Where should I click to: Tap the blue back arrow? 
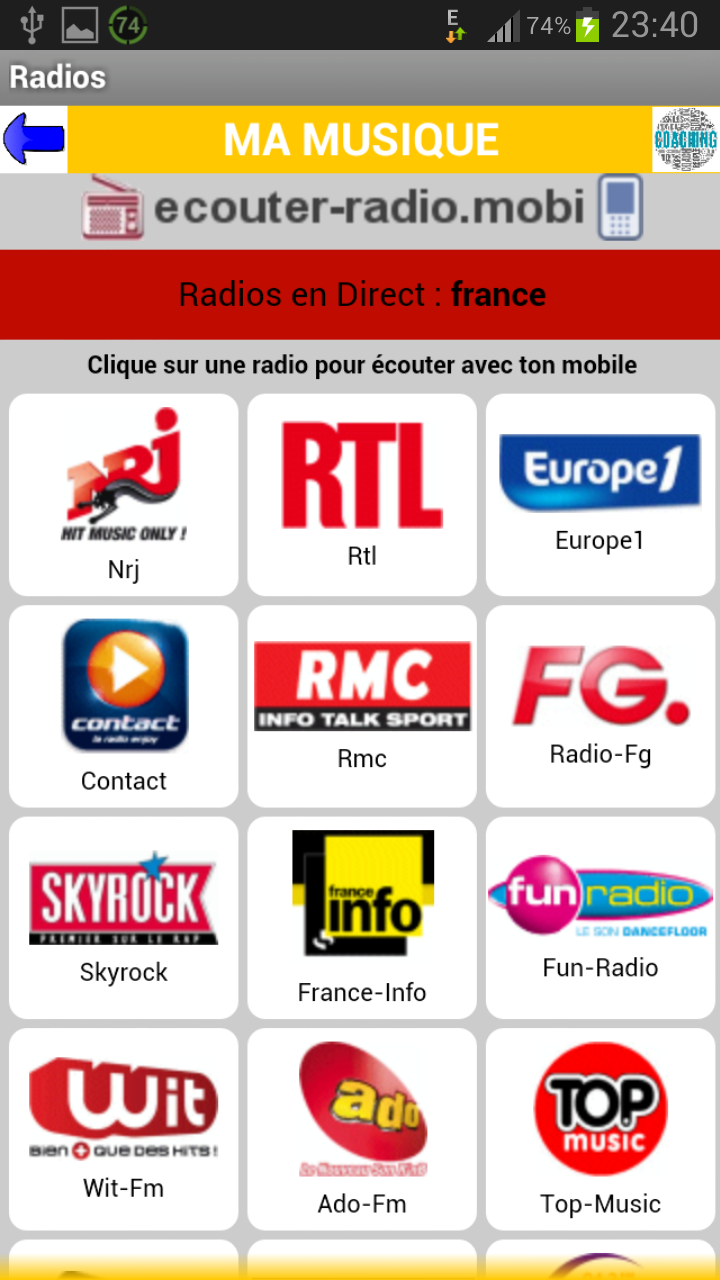[34, 139]
